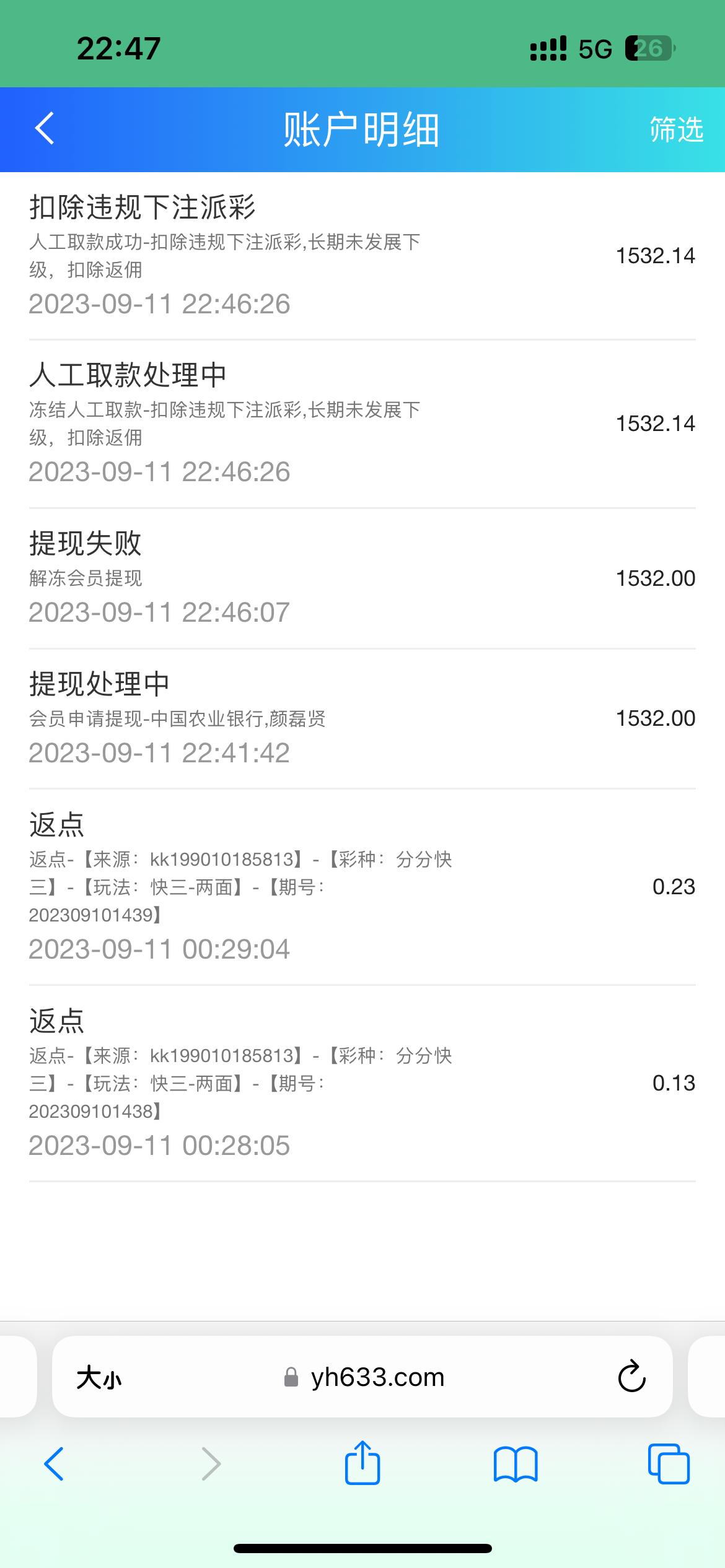
Task: Open Safari page settings 大小 button
Action: tap(99, 1379)
